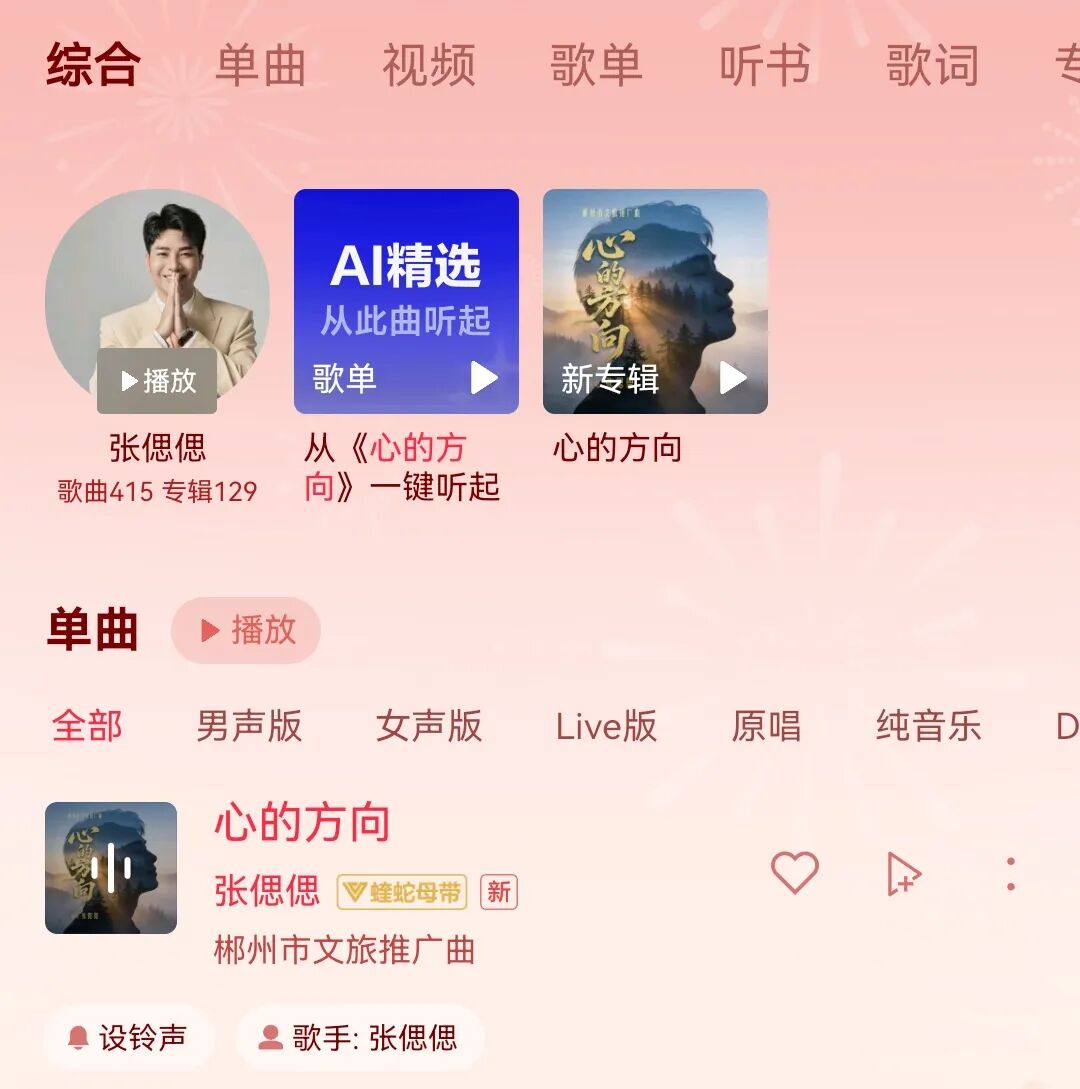1080x1089 pixels.
Task: Open more options for 心的方向
Action: 1010,874
